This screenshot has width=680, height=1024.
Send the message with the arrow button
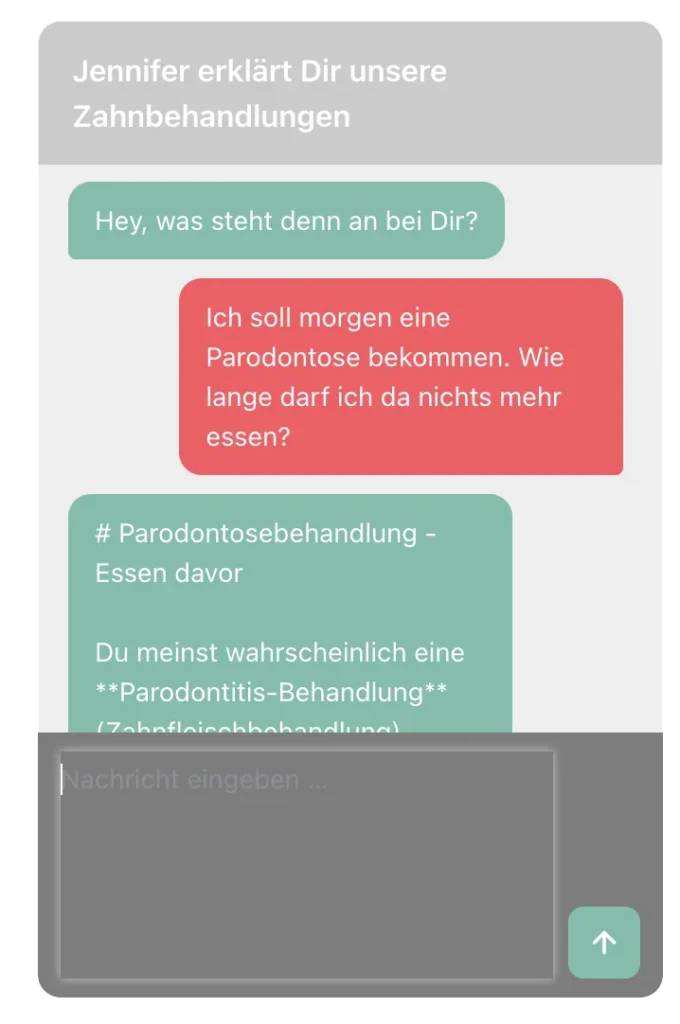tap(604, 942)
